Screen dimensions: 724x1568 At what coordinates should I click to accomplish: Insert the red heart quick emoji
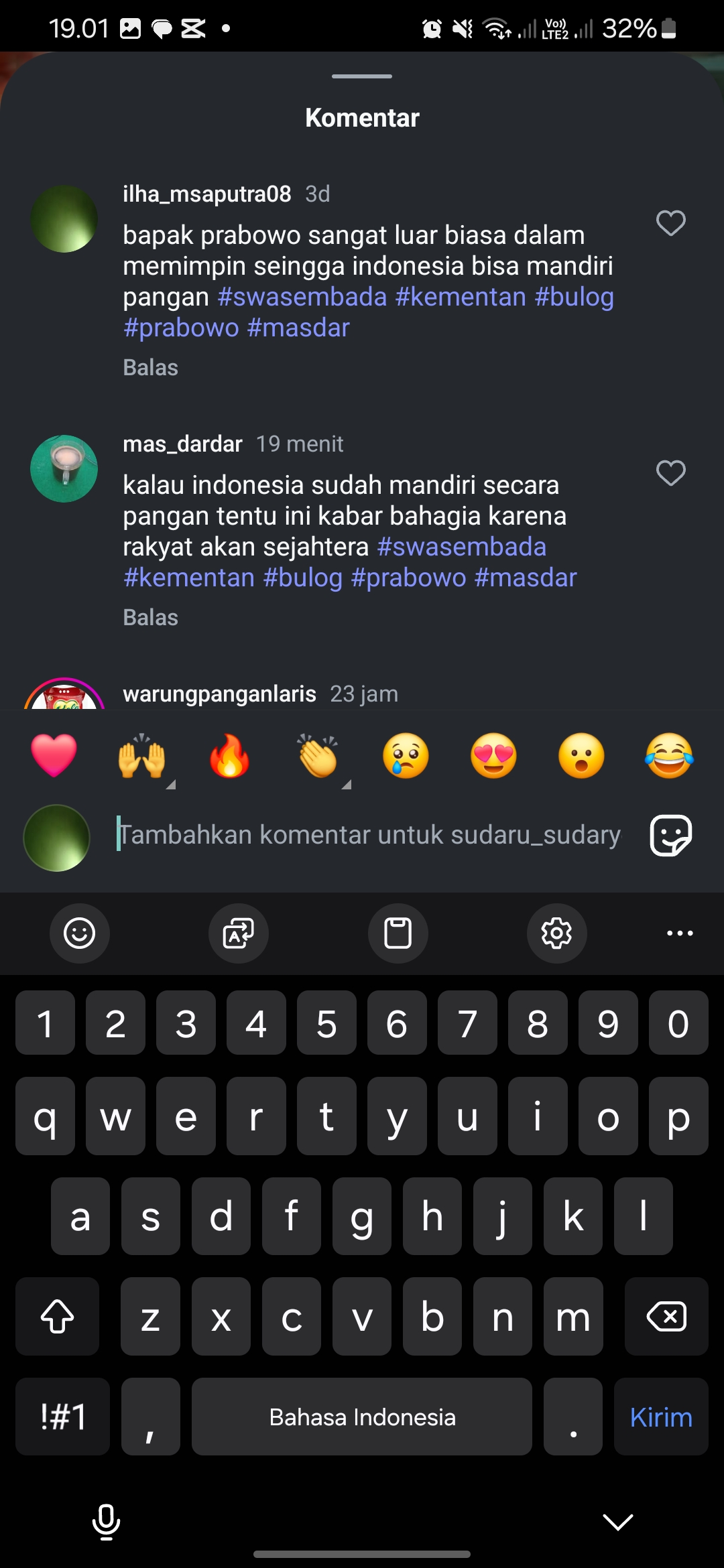click(x=54, y=756)
